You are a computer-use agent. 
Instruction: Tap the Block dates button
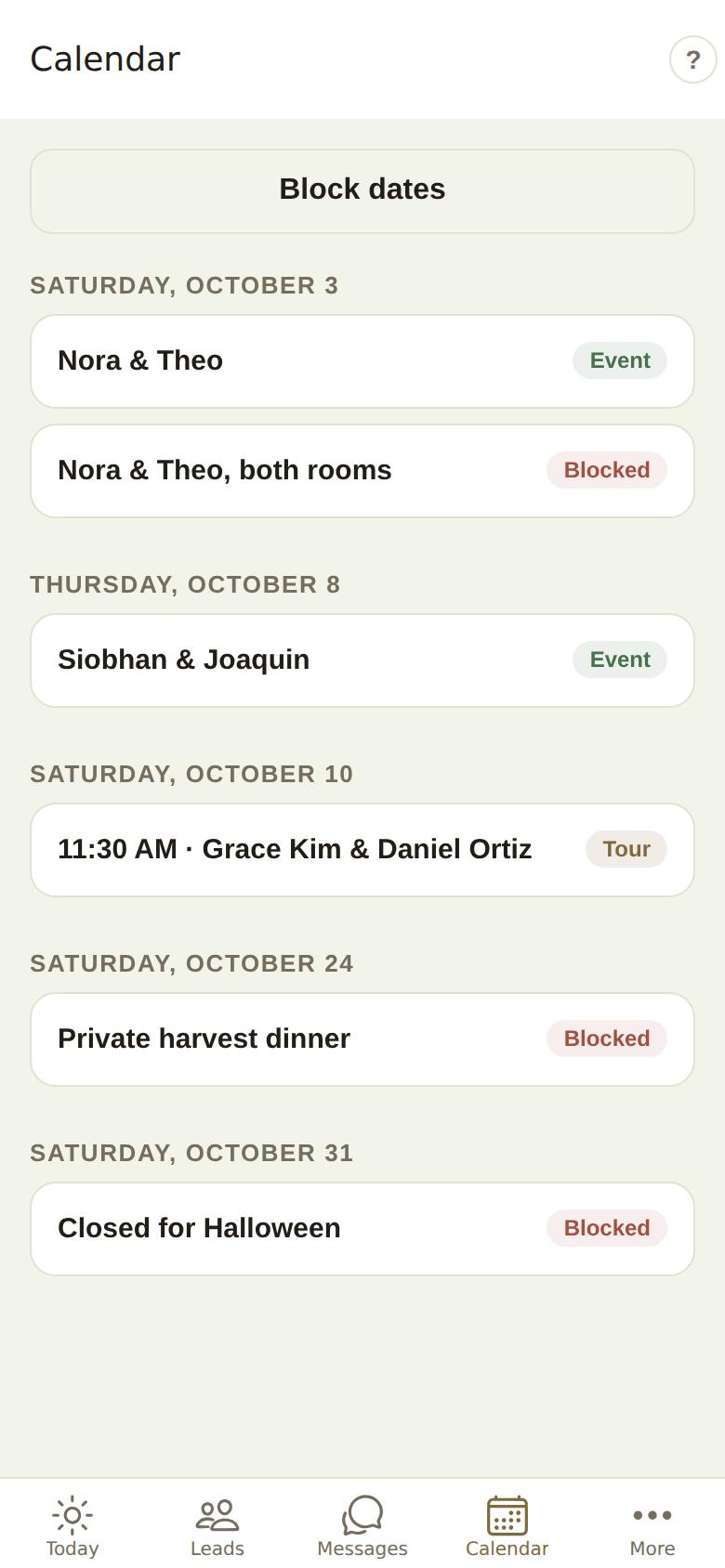pos(362,191)
